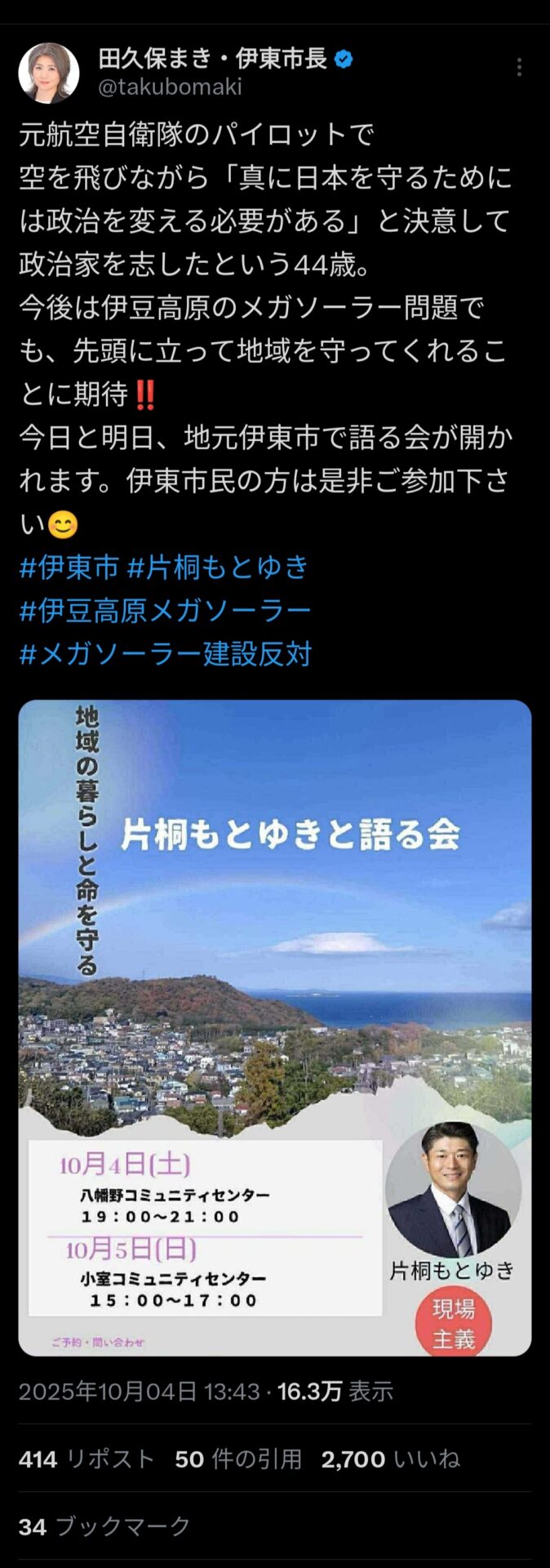This screenshot has width=550, height=1568.
Task: Open the #伊東市 hashtag
Action: tap(69, 567)
